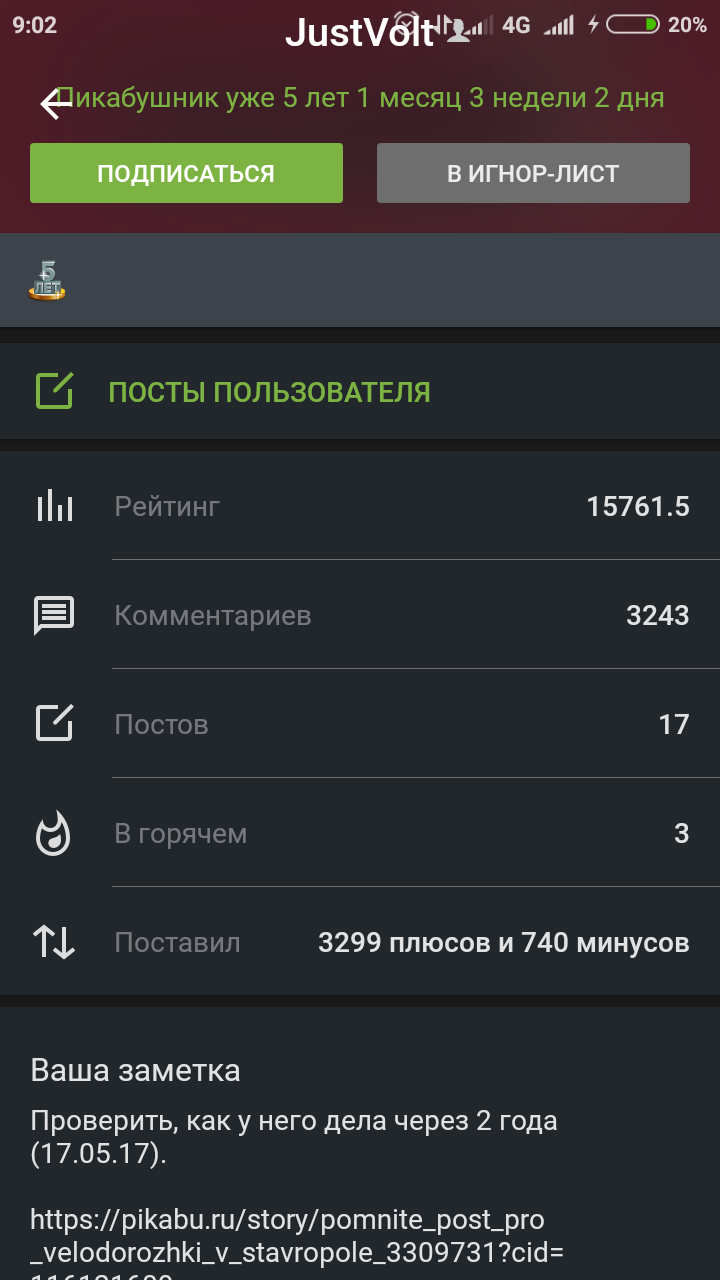
Task: Go back using the arrow icon
Action: coord(54,103)
